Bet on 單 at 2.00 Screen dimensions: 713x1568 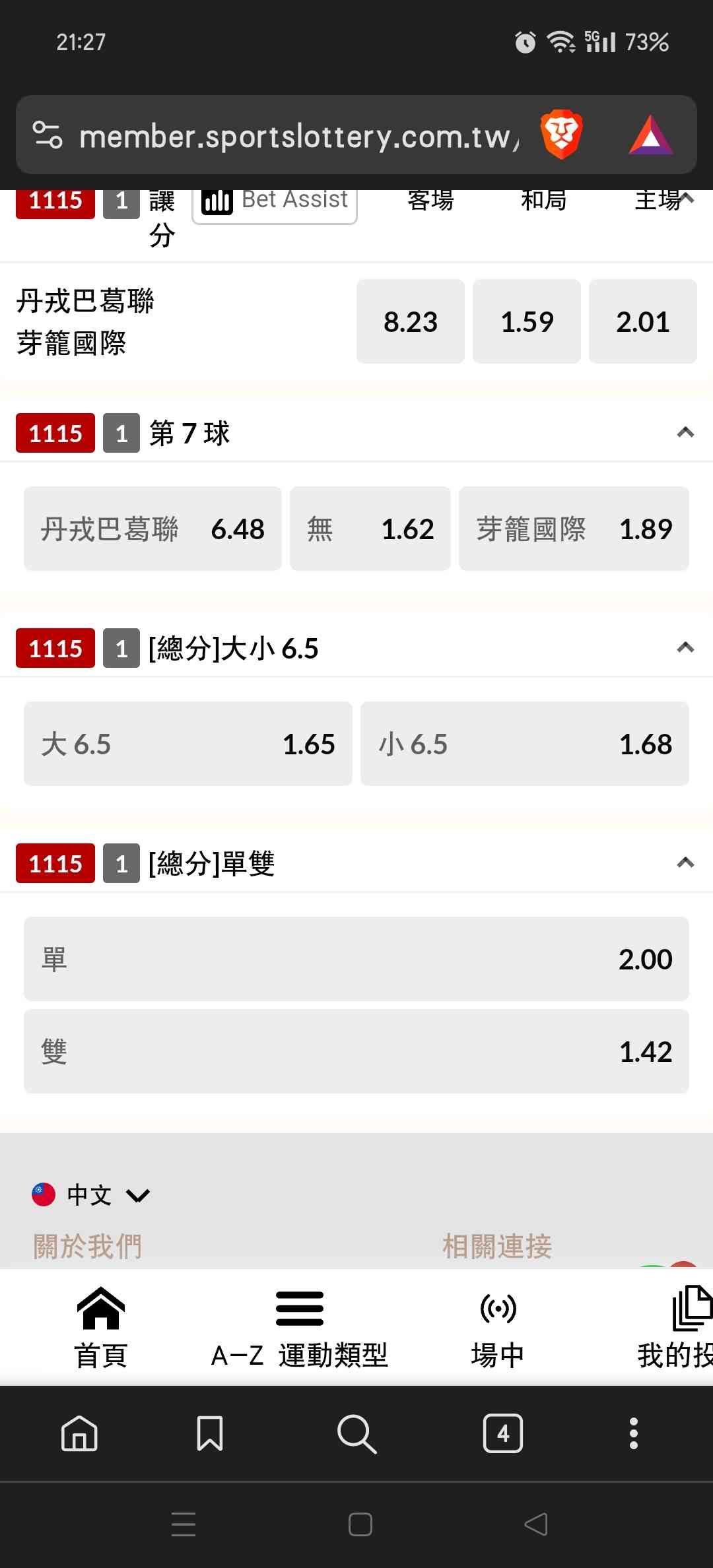(x=356, y=959)
